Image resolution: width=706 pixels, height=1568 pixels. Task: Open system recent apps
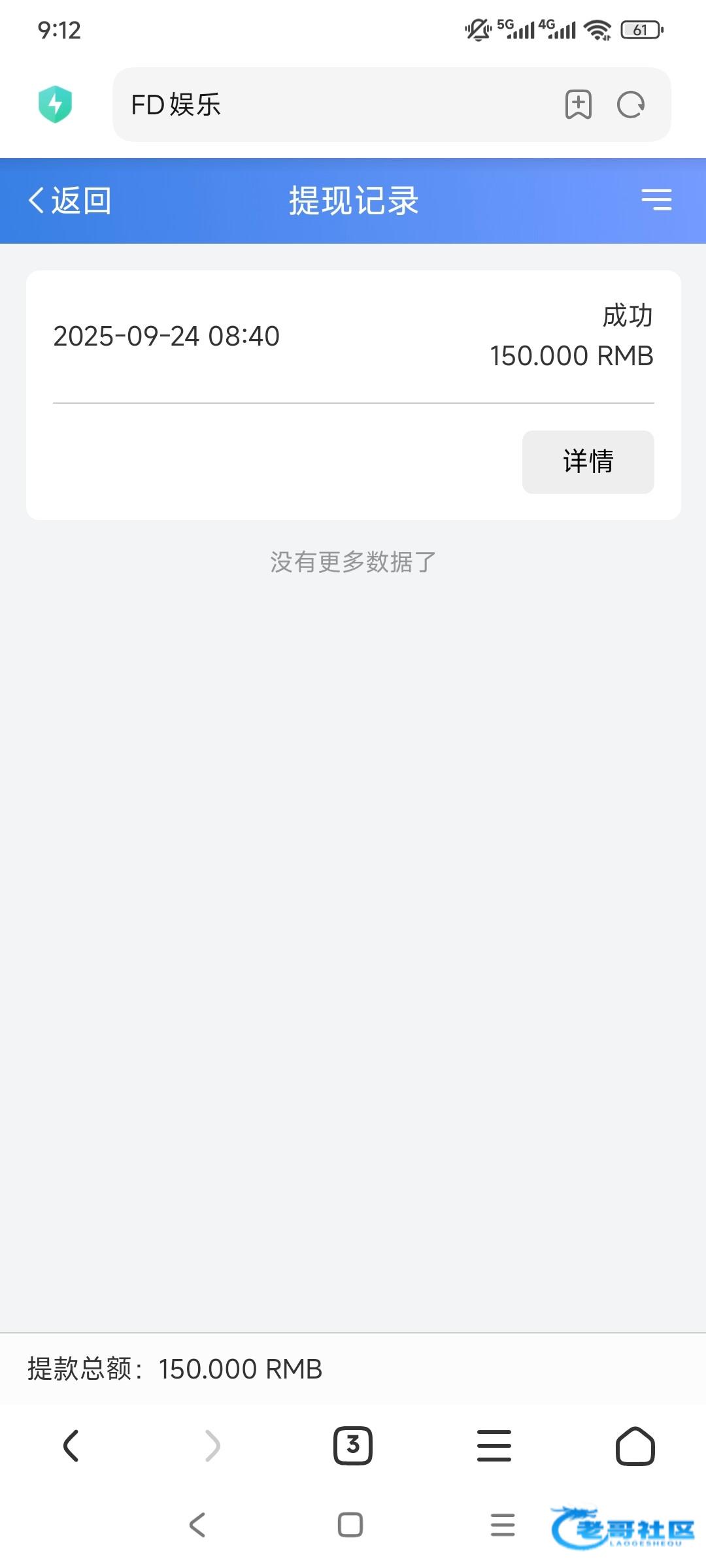click(x=503, y=1525)
